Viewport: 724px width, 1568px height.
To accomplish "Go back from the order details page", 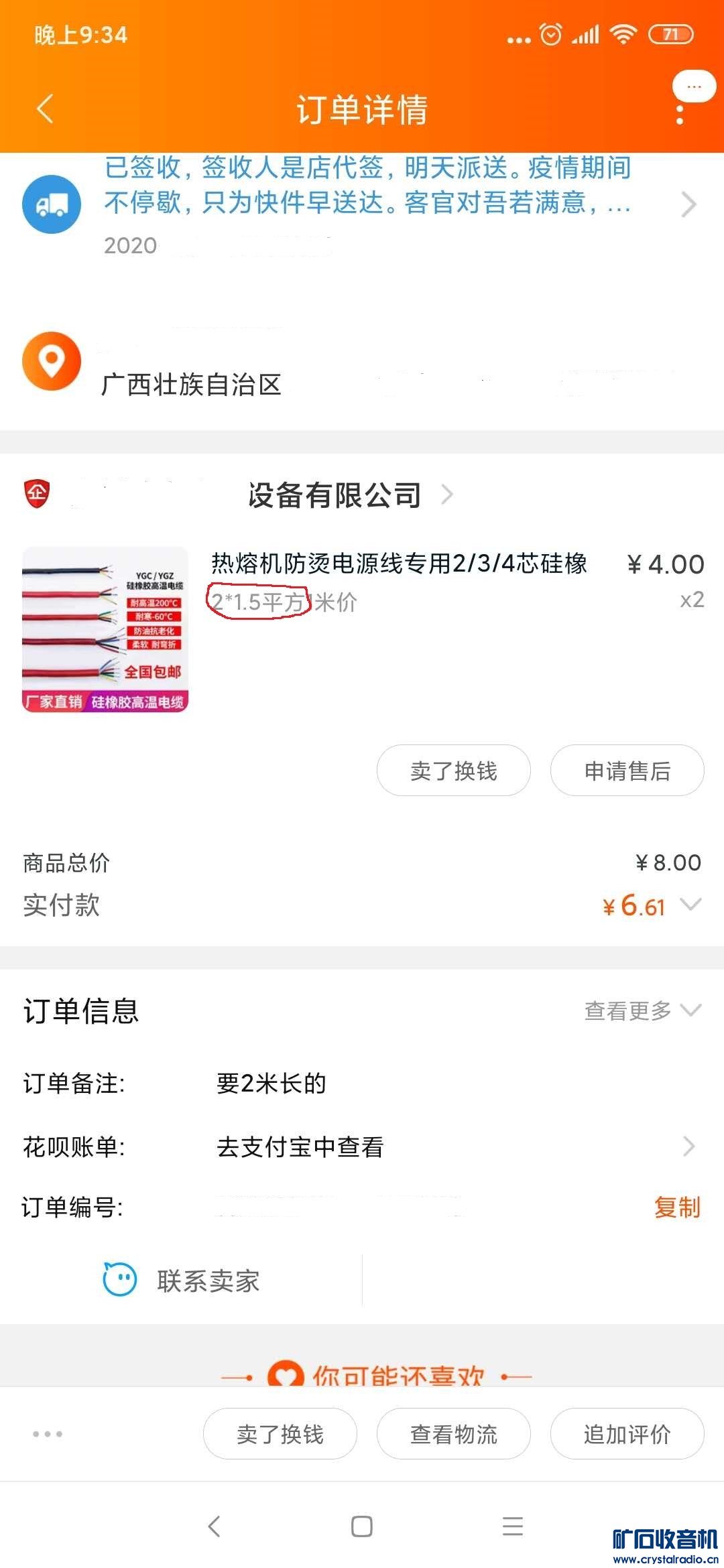I will coord(45,109).
